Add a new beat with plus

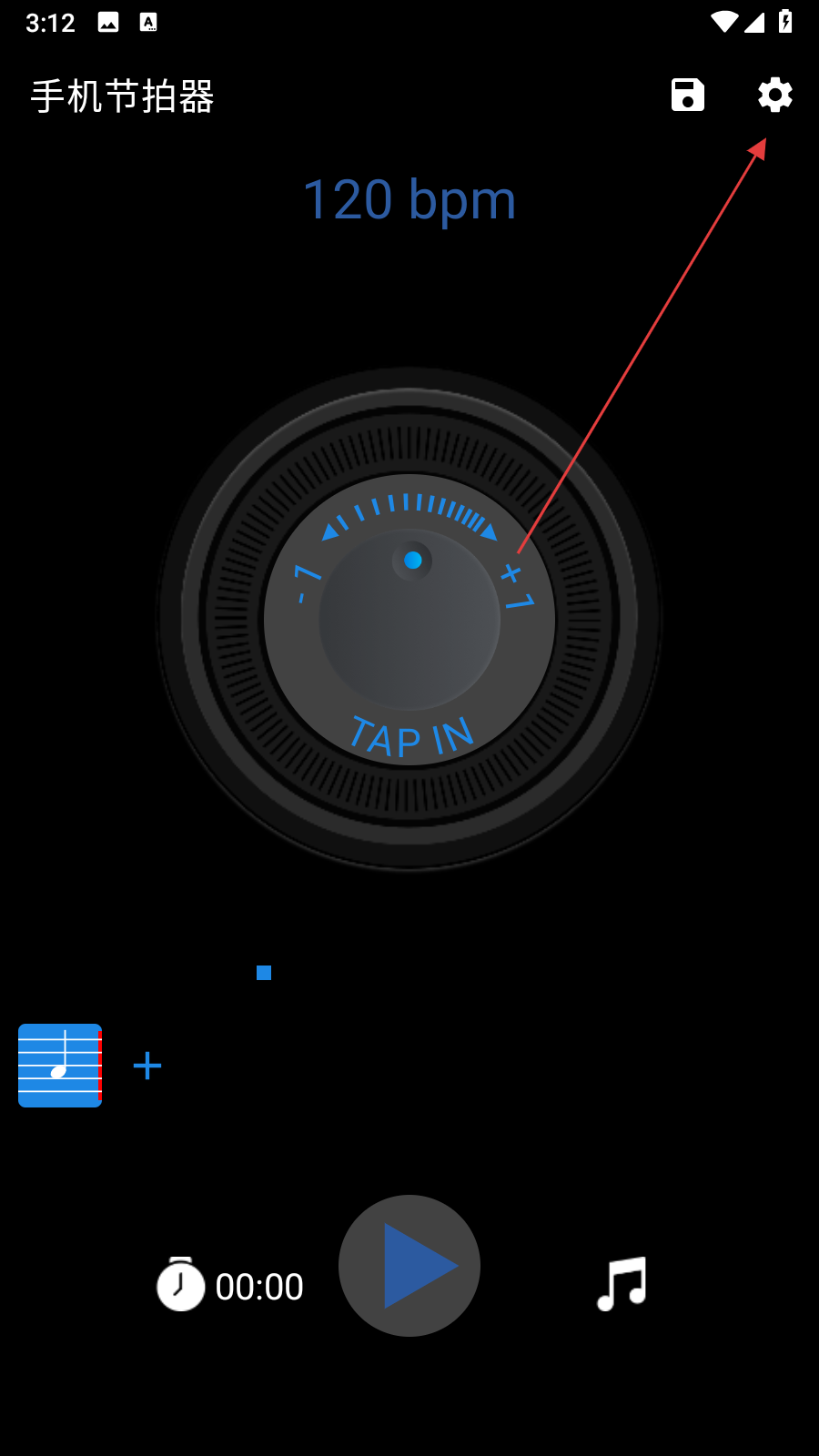point(147,1066)
